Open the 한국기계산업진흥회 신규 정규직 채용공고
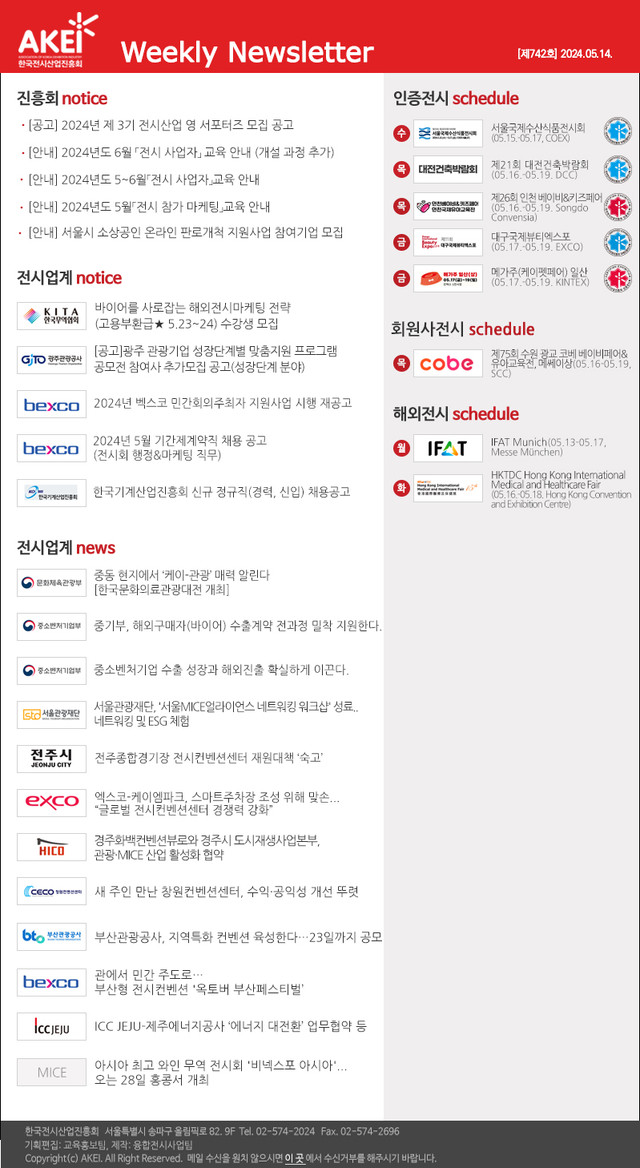This screenshot has width=640, height=1168. tap(221, 492)
